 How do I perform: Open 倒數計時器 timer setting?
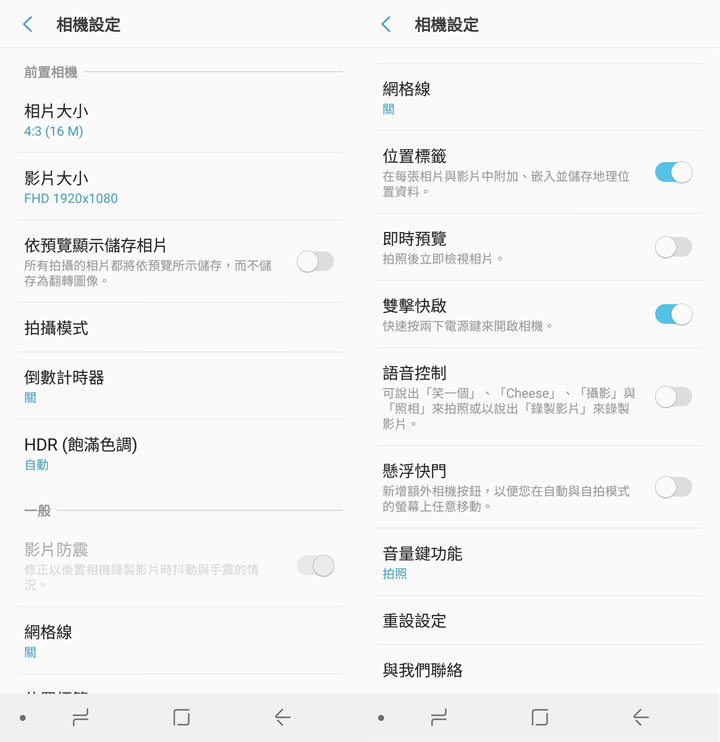[64, 385]
